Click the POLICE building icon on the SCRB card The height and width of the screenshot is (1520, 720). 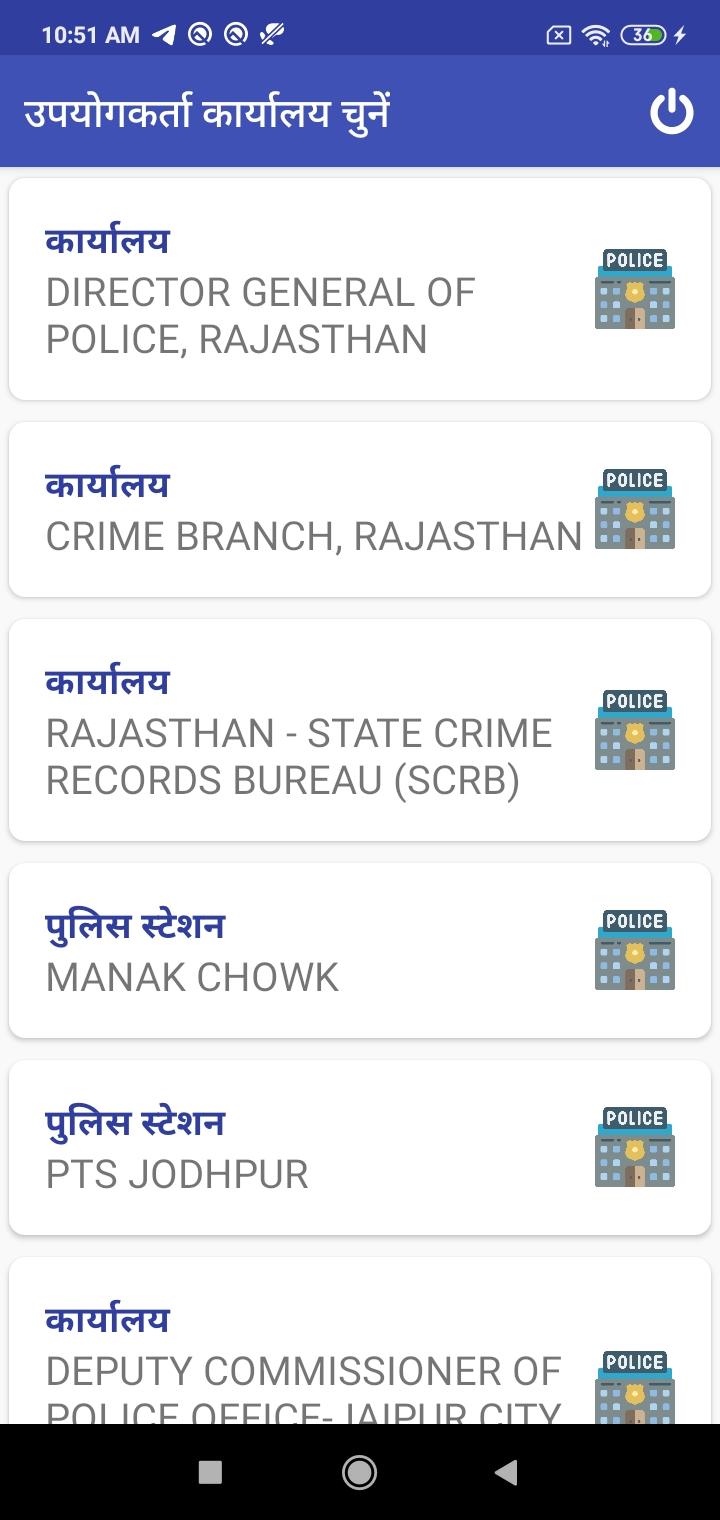click(634, 731)
